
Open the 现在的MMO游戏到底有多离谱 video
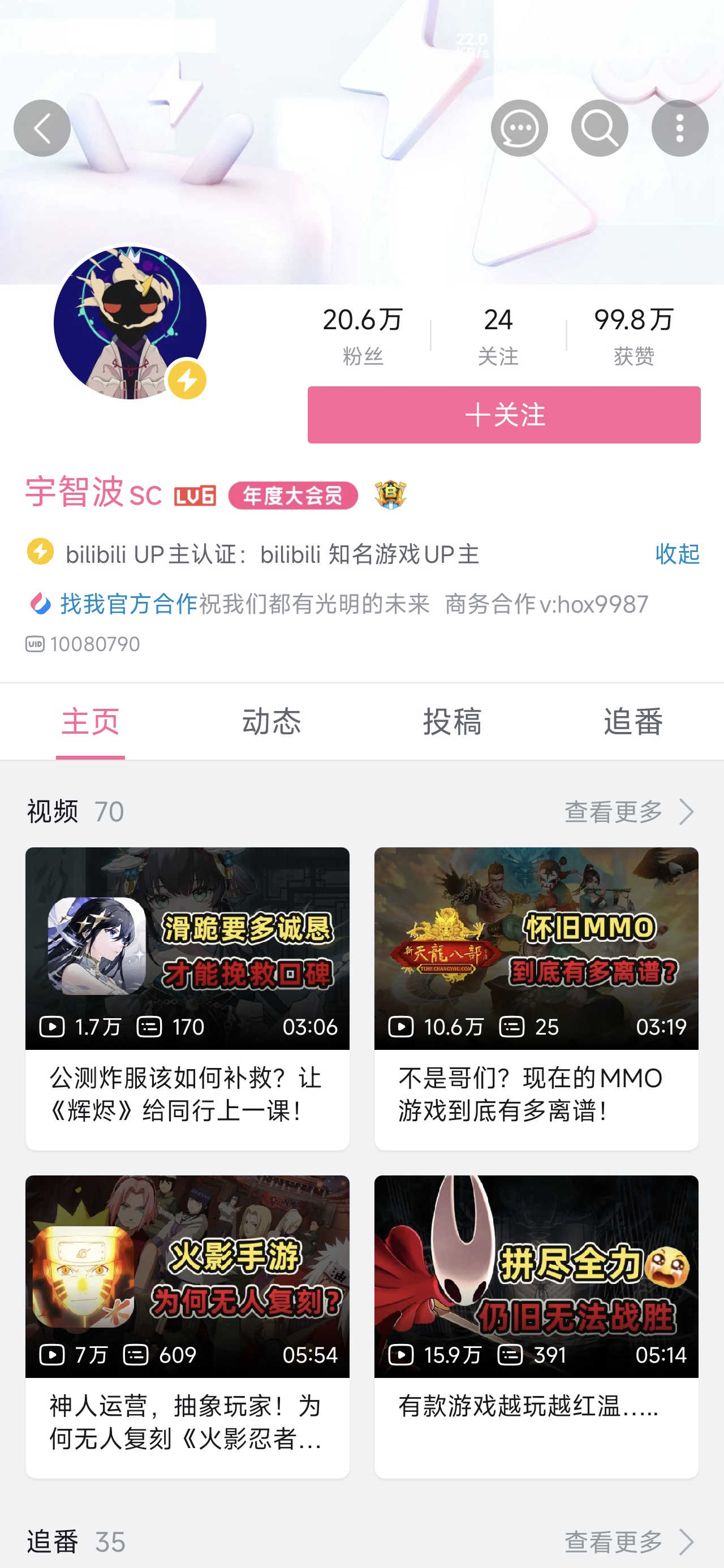536,998
